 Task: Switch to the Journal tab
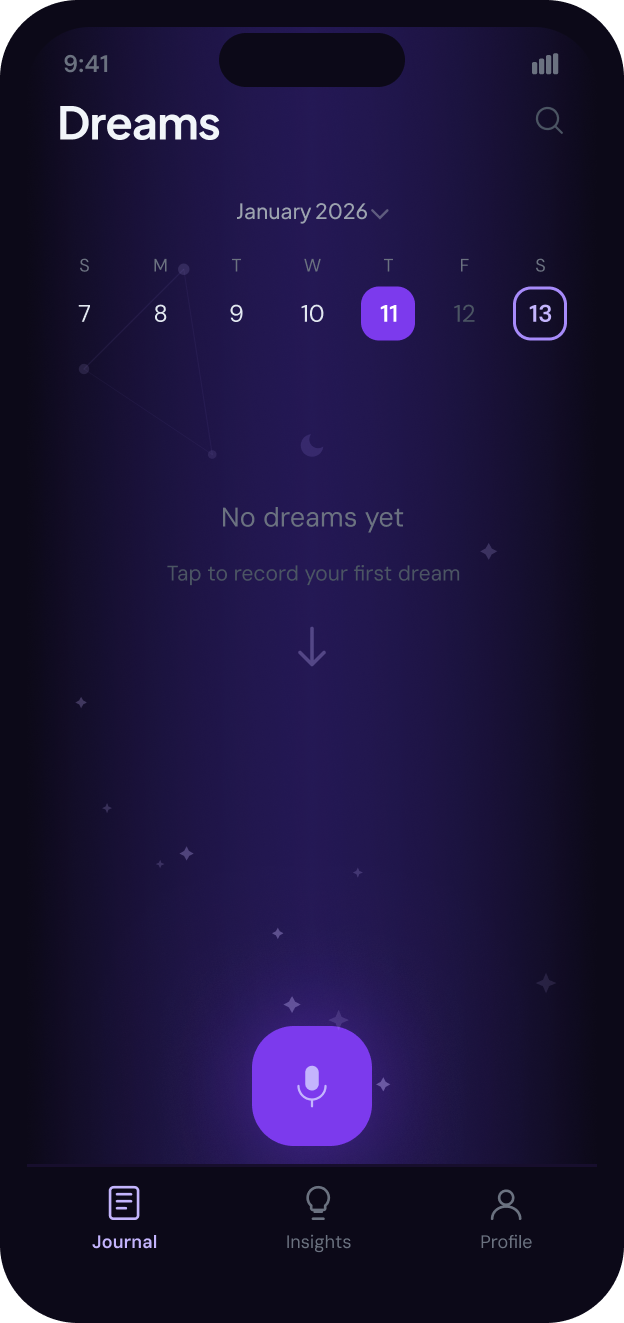coord(125,1218)
